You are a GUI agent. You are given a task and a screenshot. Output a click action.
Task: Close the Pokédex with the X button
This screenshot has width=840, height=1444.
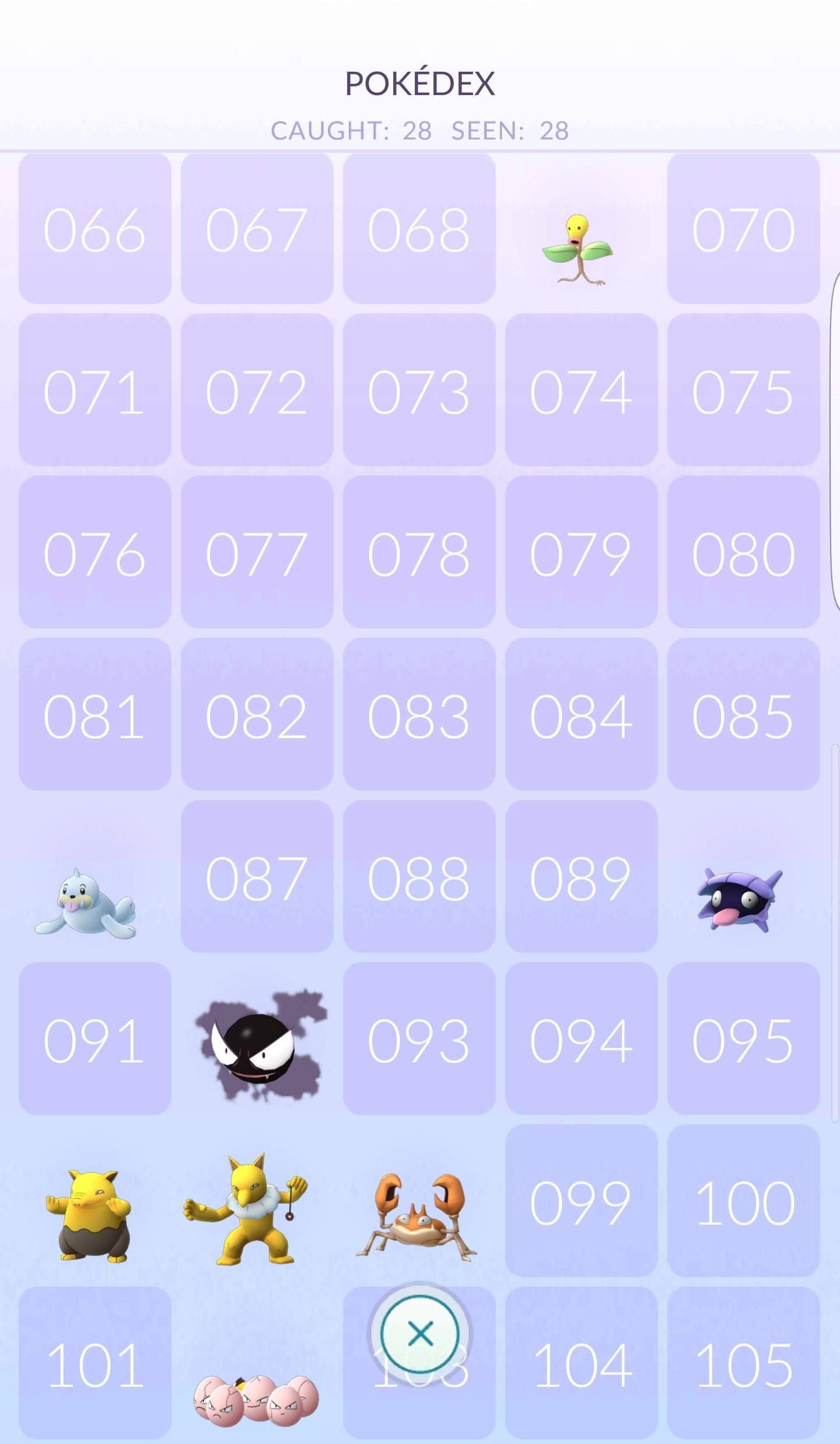(x=420, y=1334)
